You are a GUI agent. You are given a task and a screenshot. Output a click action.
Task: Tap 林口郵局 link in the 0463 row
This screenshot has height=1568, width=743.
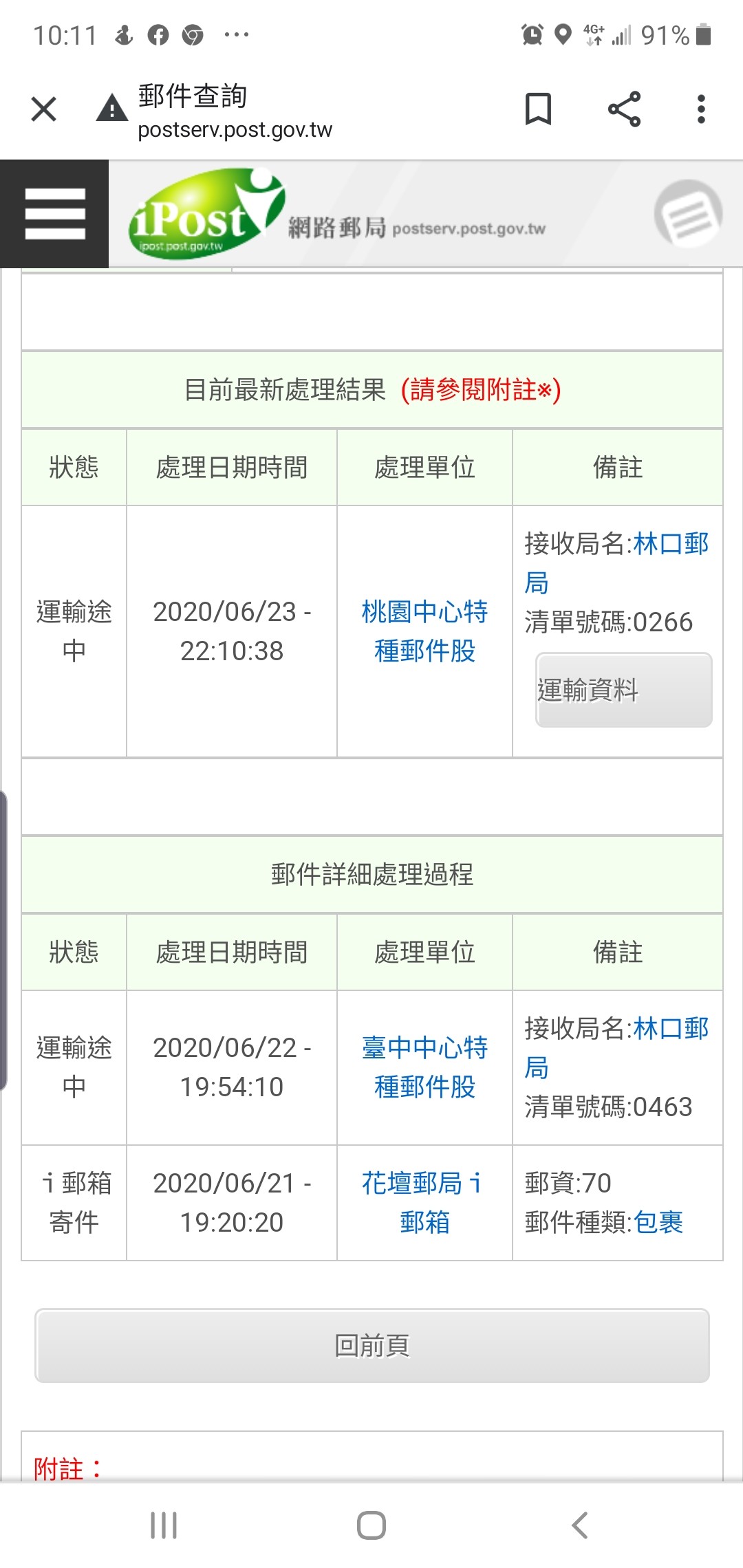click(617, 1048)
